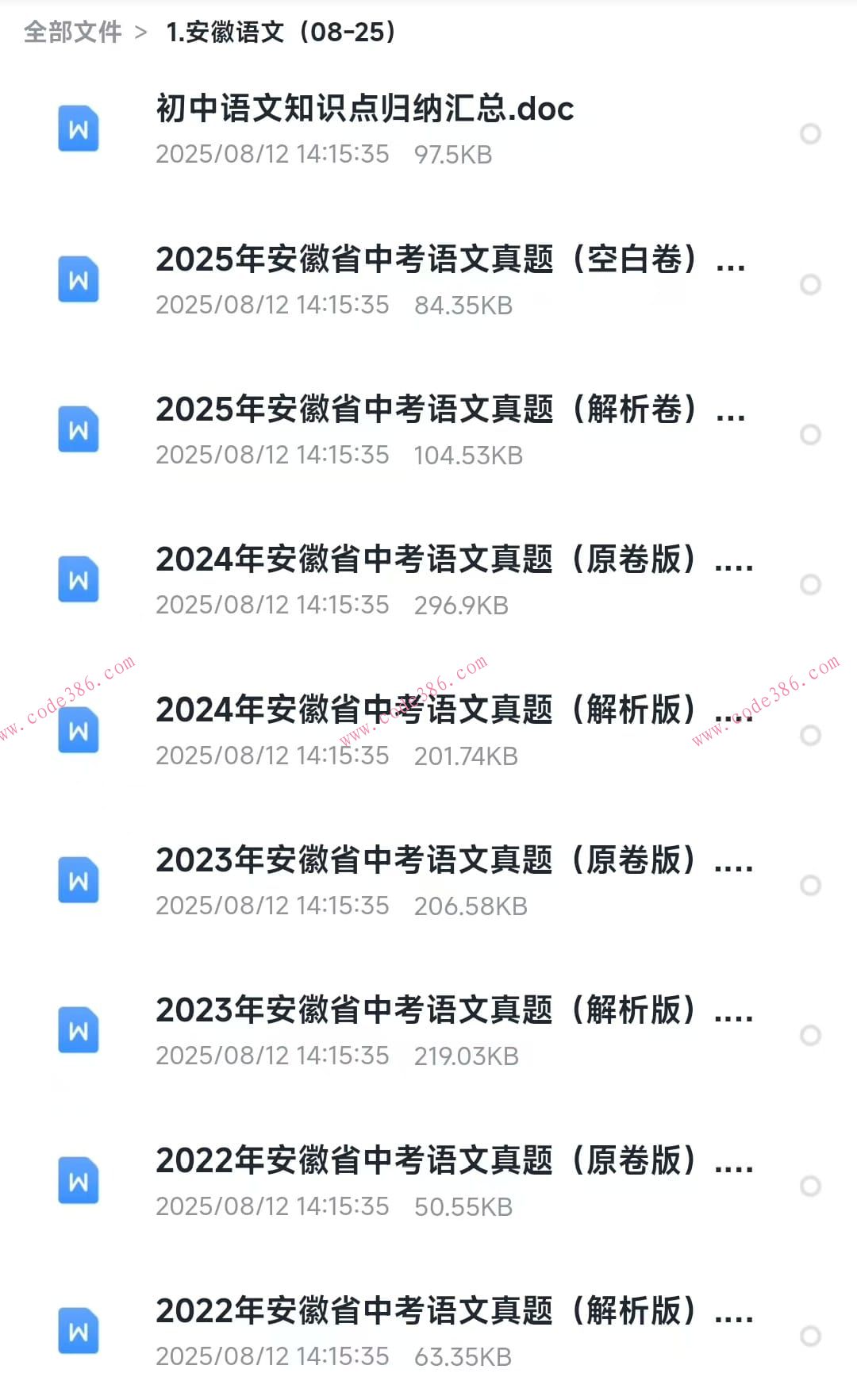Image resolution: width=857 pixels, height=1400 pixels.
Task: Click the Word icon for 2022年安徽省中考语文真题（解析版）
Action: pyautogui.click(x=78, y=1330)
